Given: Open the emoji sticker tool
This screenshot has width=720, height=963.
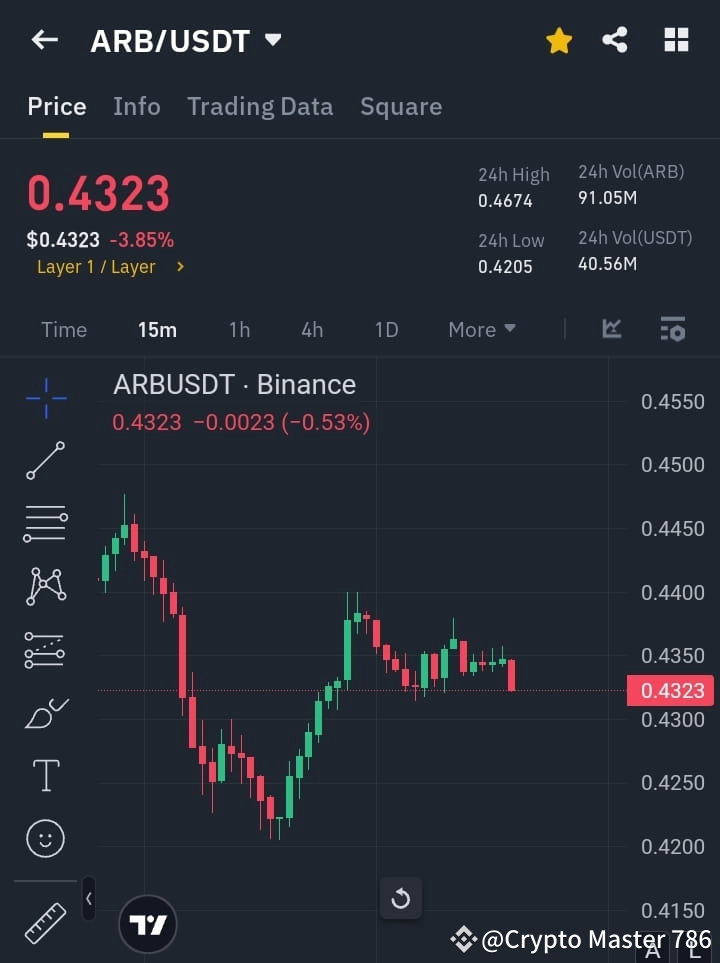Looking at the screenshot, I should click(44, 838).
